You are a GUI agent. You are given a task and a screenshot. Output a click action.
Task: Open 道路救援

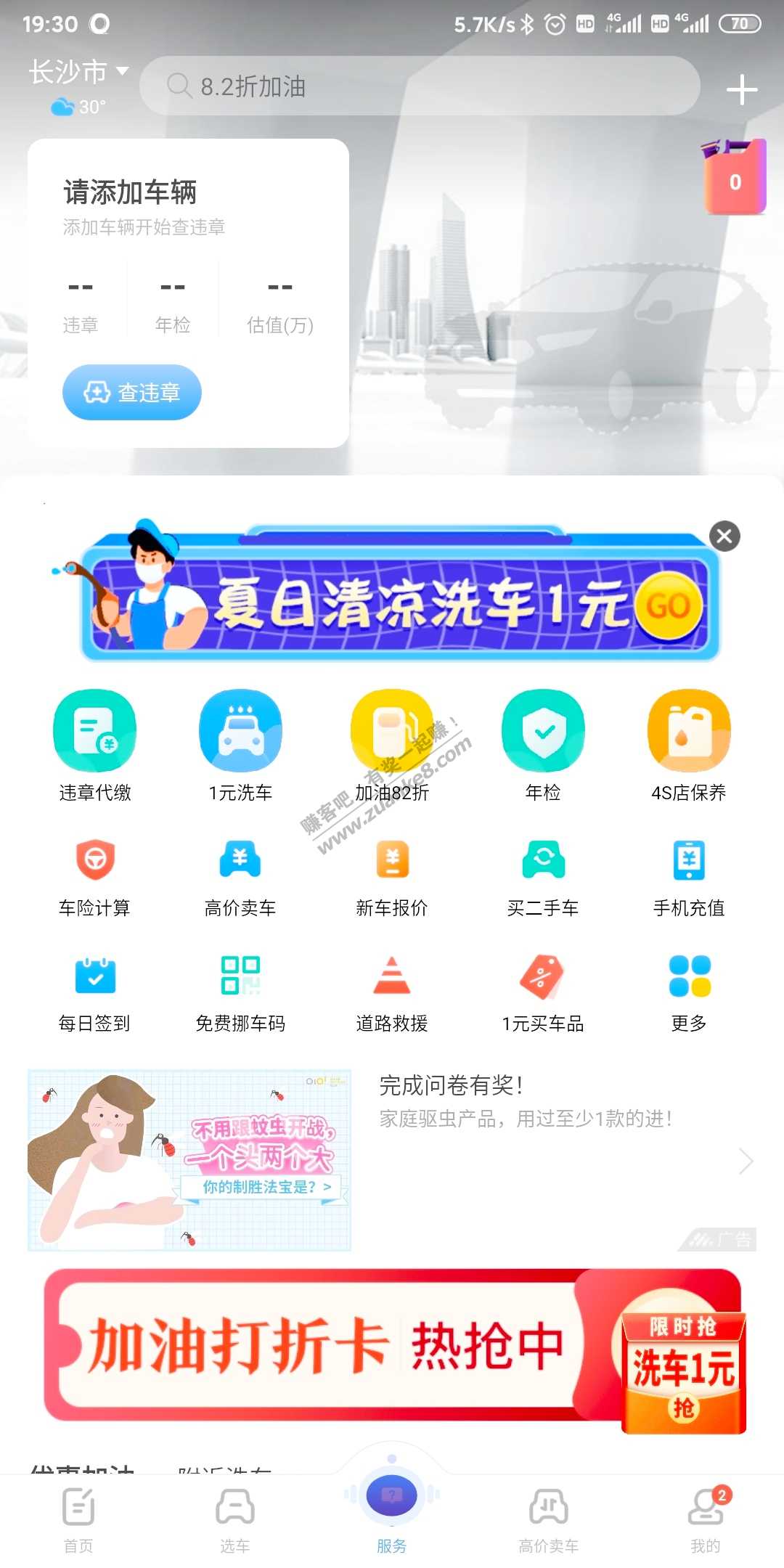[x=391, y=992]
